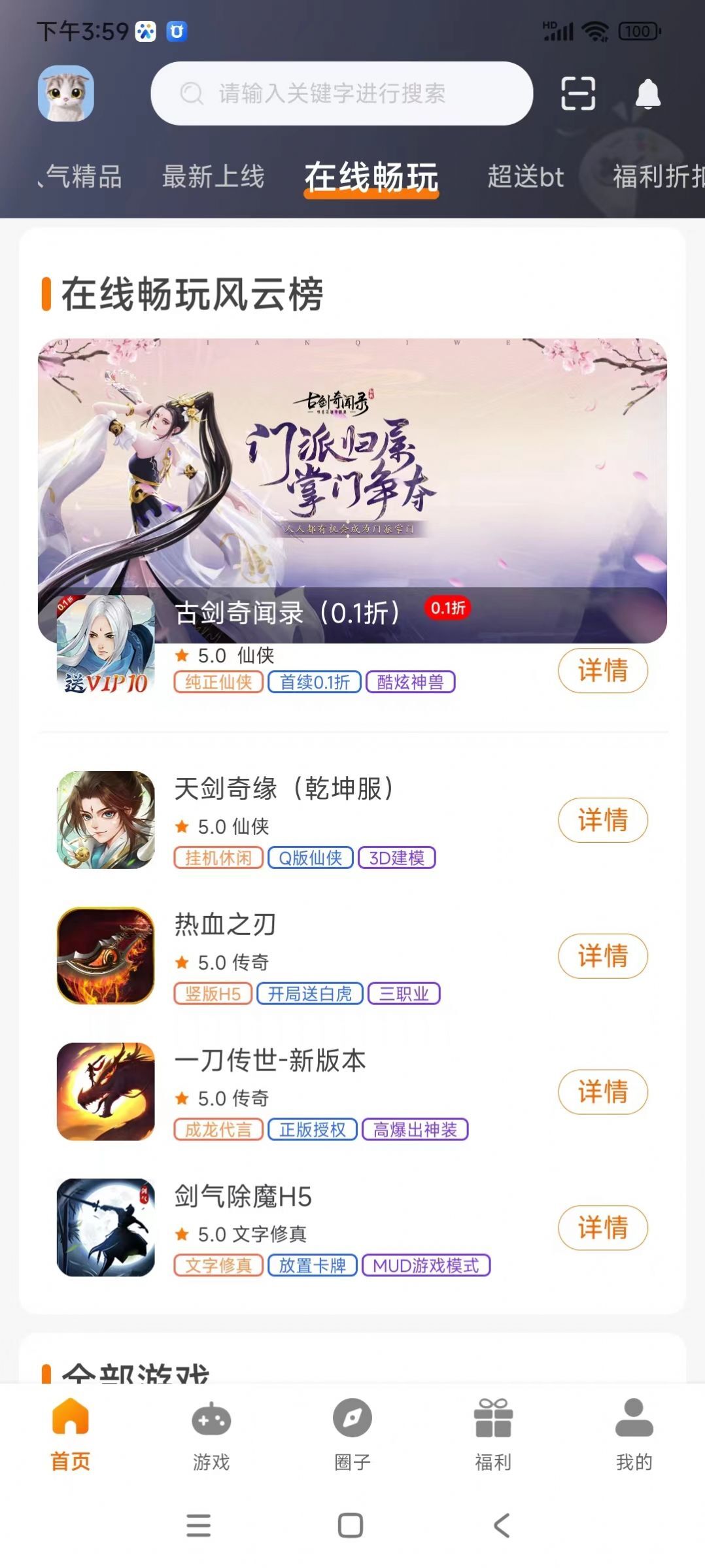Tap the 挂机休闲 tag
705x1568 pixels.
pos(218,857)
